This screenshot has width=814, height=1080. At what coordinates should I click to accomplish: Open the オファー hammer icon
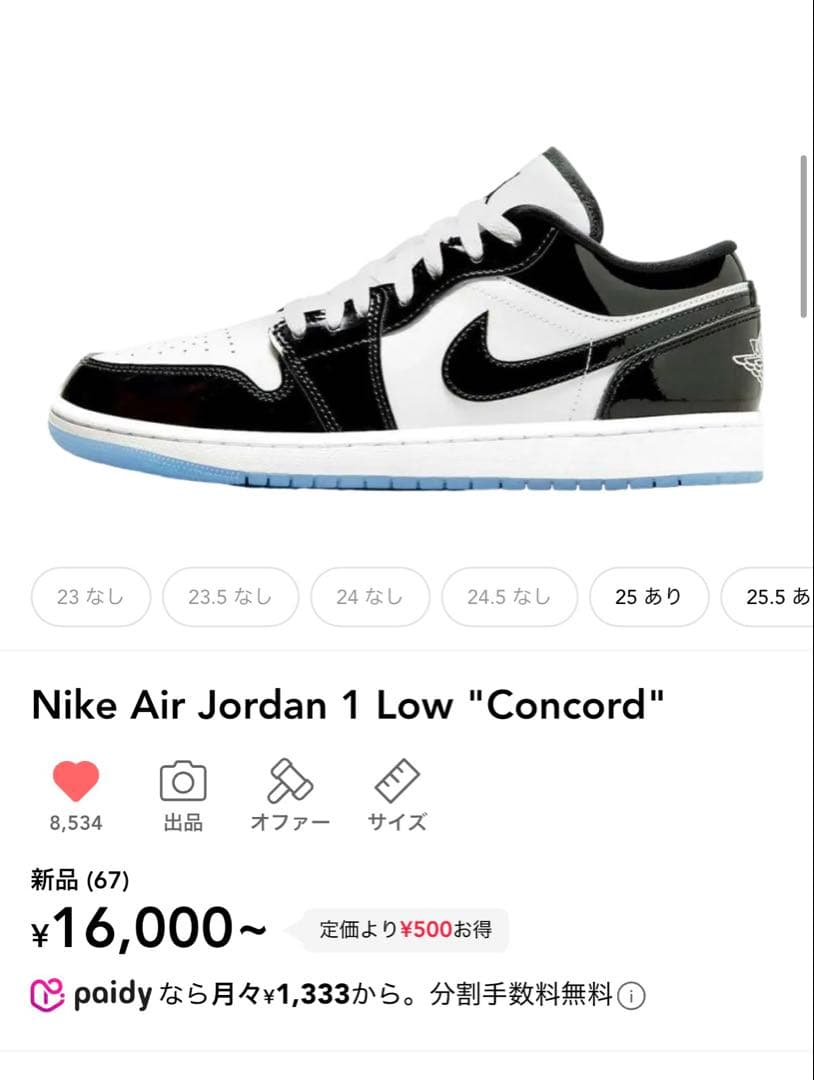tap(292, 782)
